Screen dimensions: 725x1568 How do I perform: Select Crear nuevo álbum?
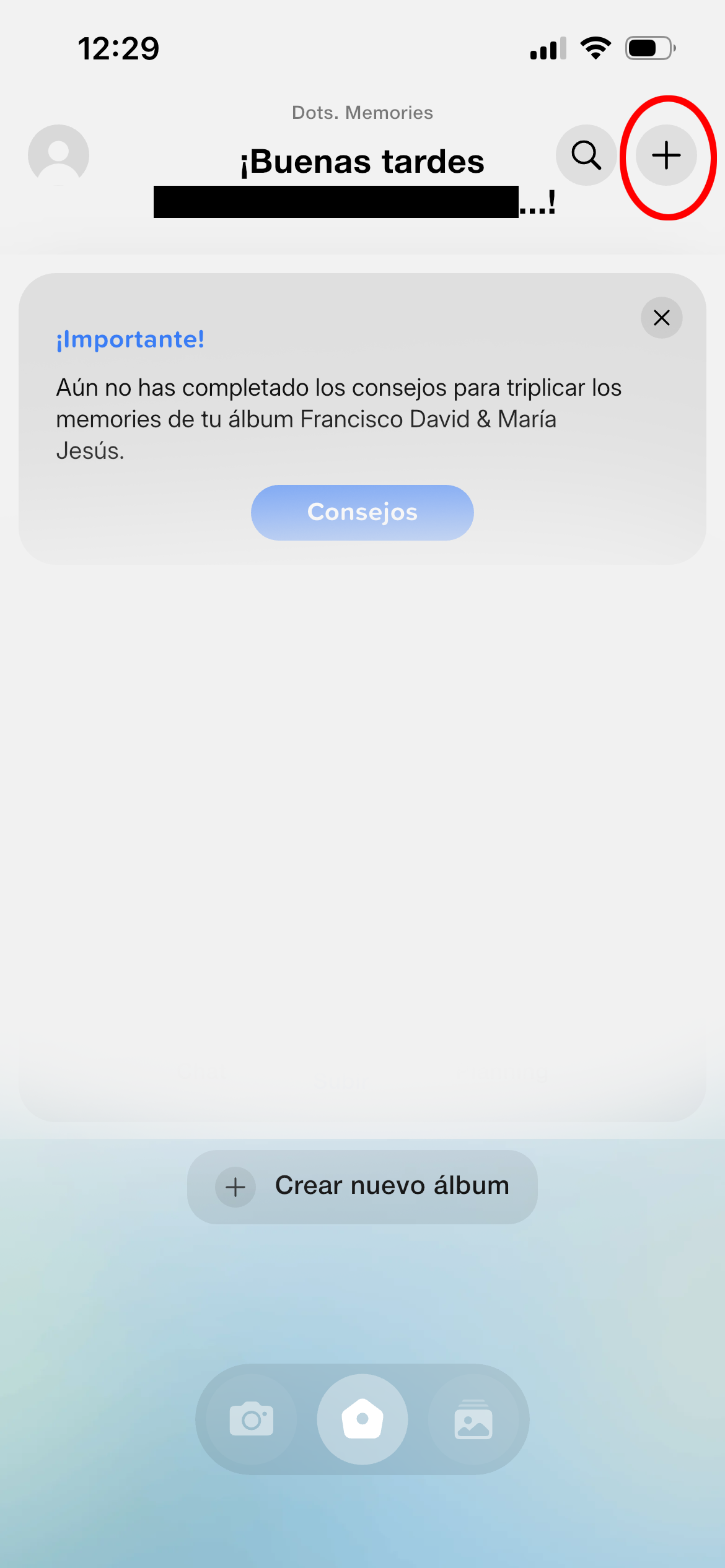362,1186
